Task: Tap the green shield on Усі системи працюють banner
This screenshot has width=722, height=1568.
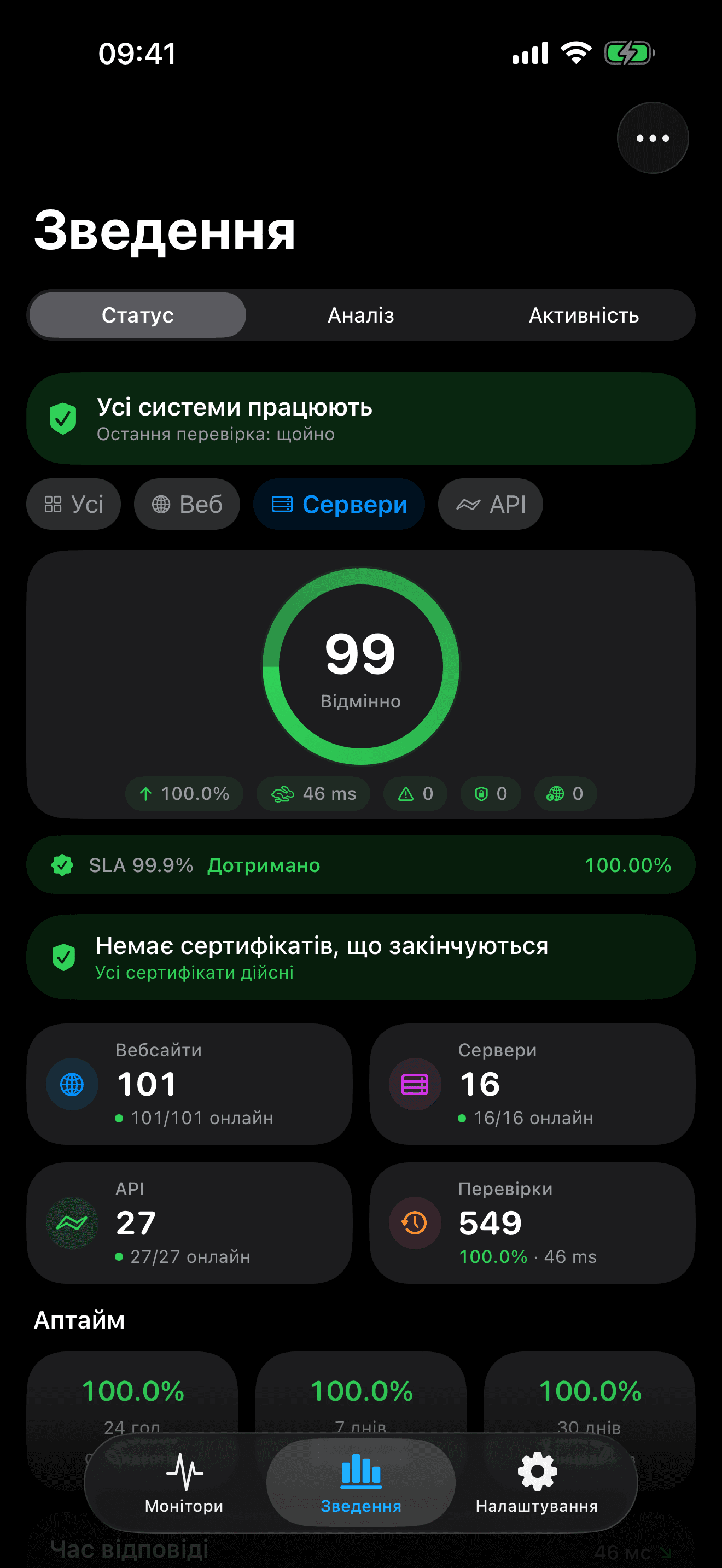Action: [x=64, y=418]
